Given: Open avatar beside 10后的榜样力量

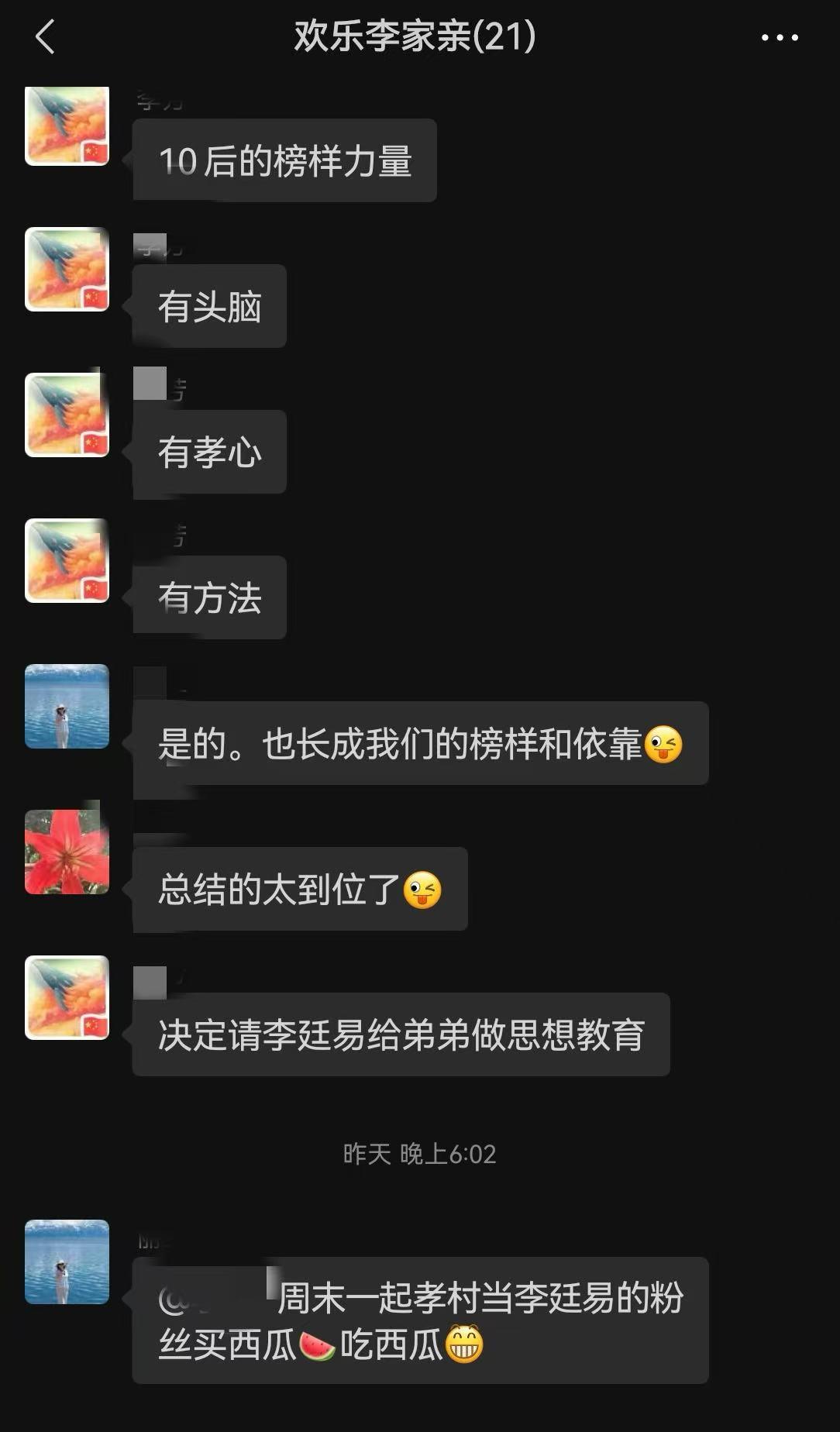Looking at the screenshot, I should coord(67,126).
